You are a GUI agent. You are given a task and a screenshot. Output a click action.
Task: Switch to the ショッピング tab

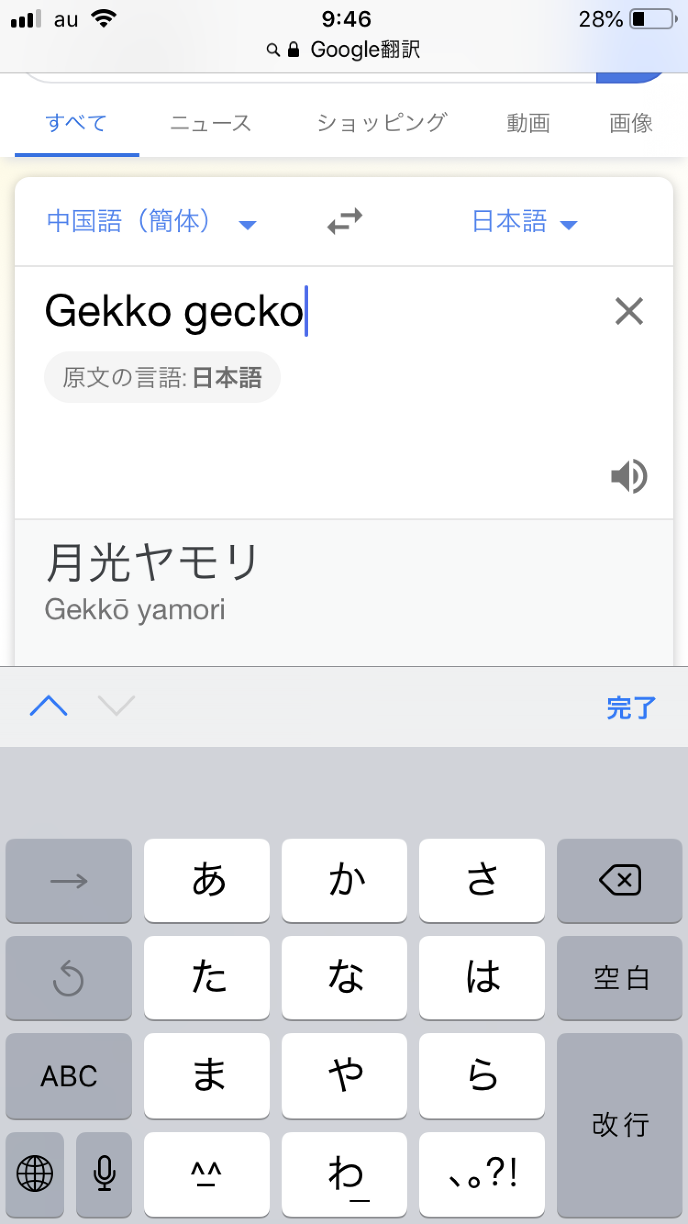click(380, 123)
